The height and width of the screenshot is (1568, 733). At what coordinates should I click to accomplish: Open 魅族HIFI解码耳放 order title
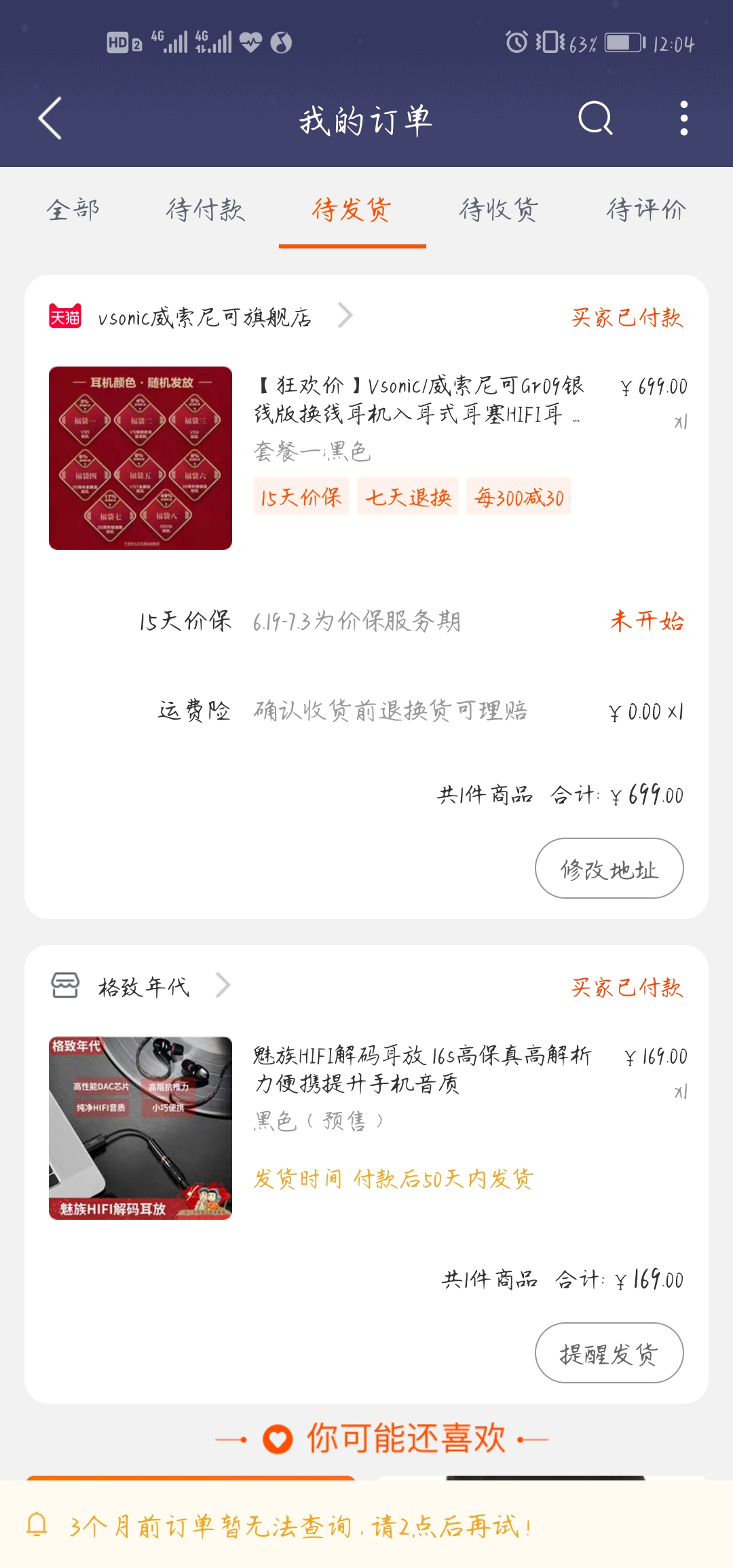point(421,1069)
